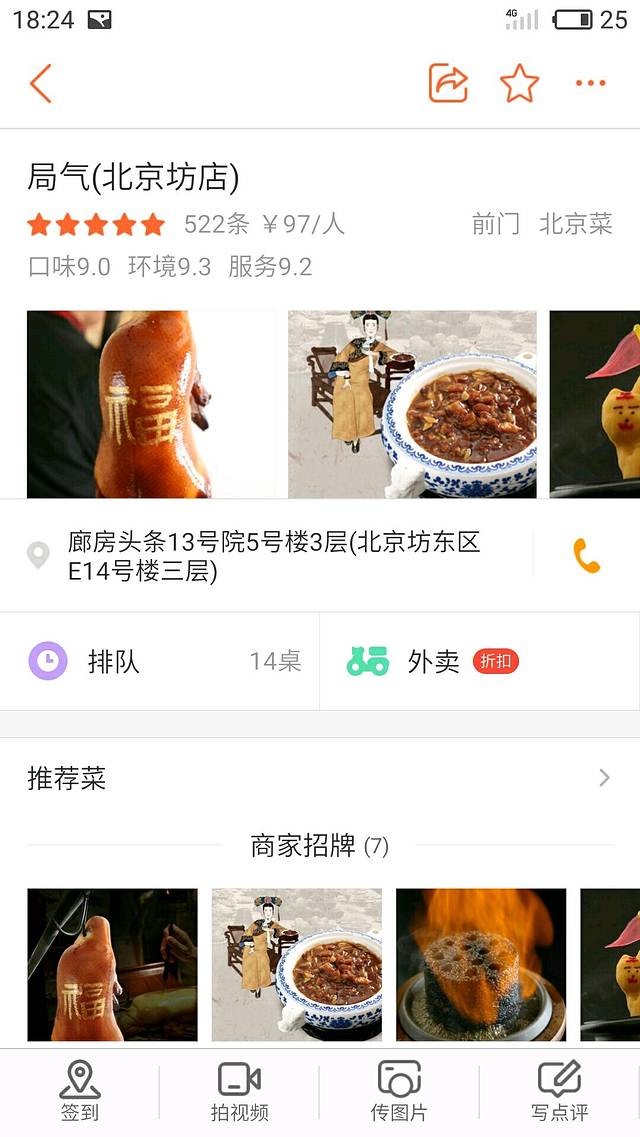The height and width of the screenshot is (1137, 640).
Task: Open the stew bowl dish in 商家招牌
Action: [x=297, y=964]
